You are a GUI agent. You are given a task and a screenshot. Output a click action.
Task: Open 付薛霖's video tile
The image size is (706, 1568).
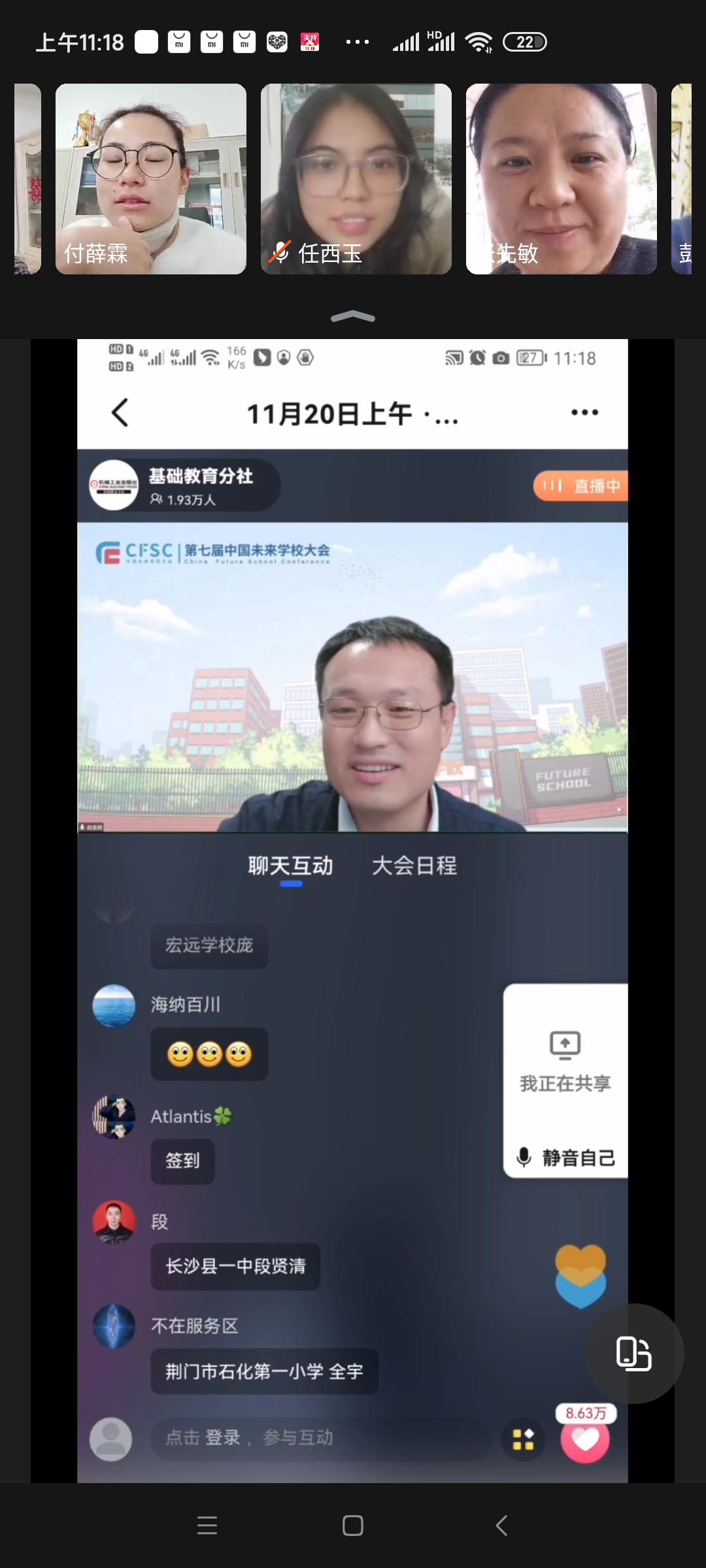click(x=151, y=178)
